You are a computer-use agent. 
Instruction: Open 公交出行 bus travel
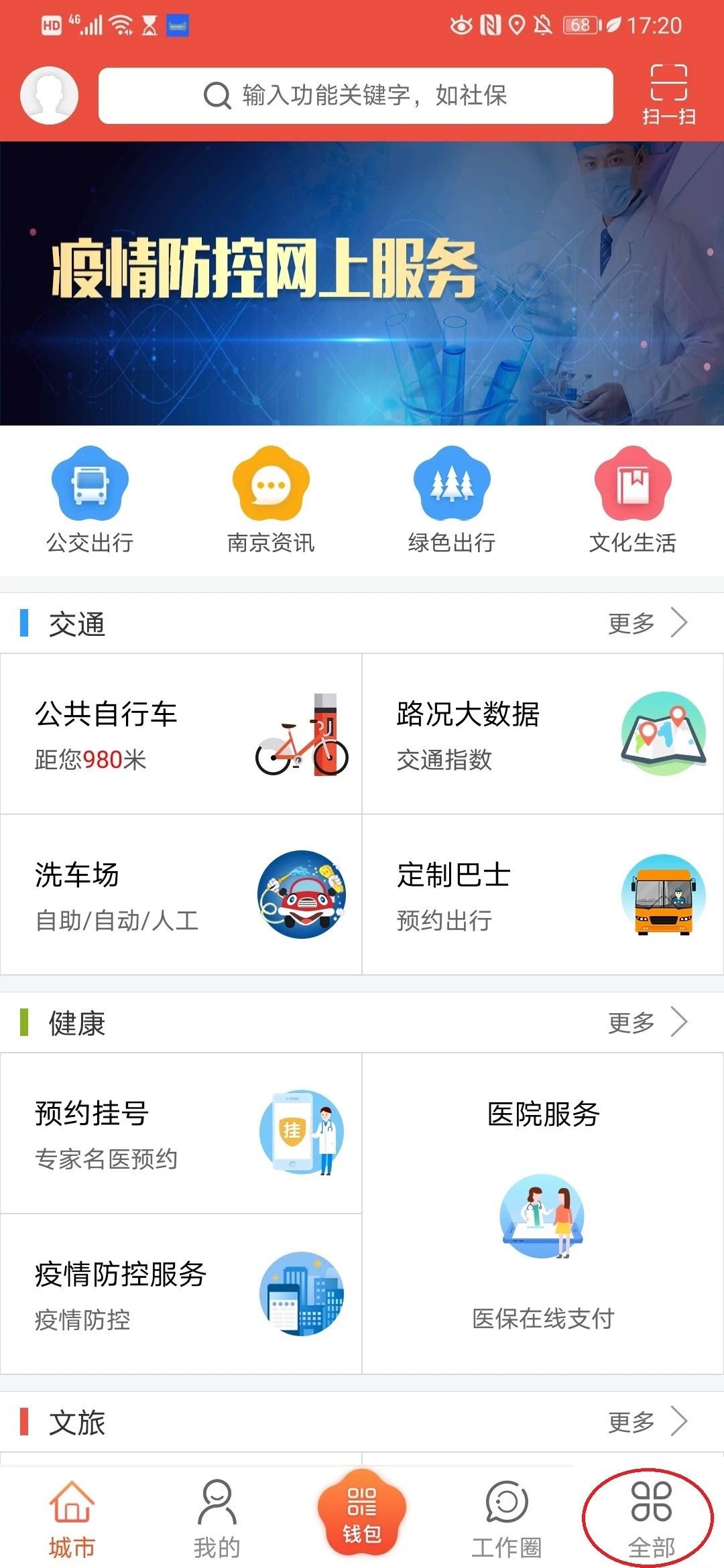[x=90, y=500]
